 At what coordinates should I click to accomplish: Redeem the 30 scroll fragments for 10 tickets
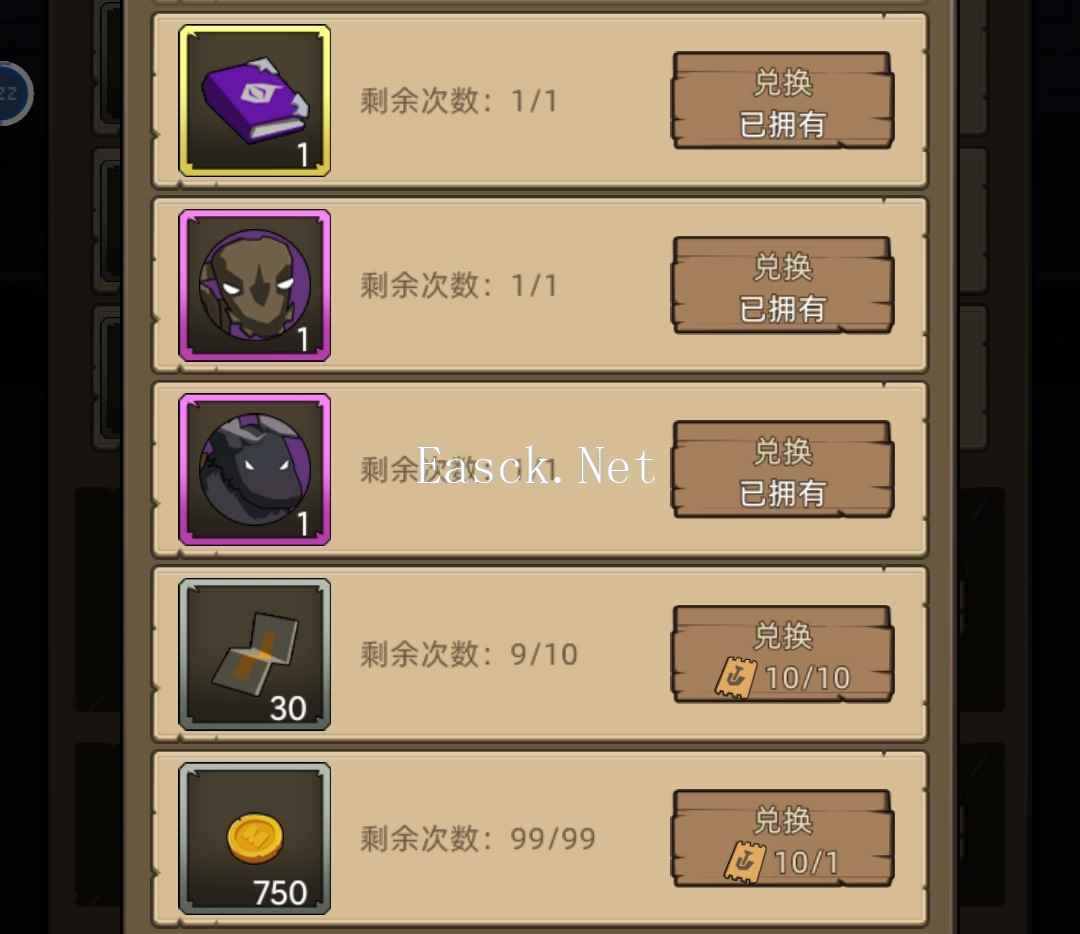(x=782, y=655)
